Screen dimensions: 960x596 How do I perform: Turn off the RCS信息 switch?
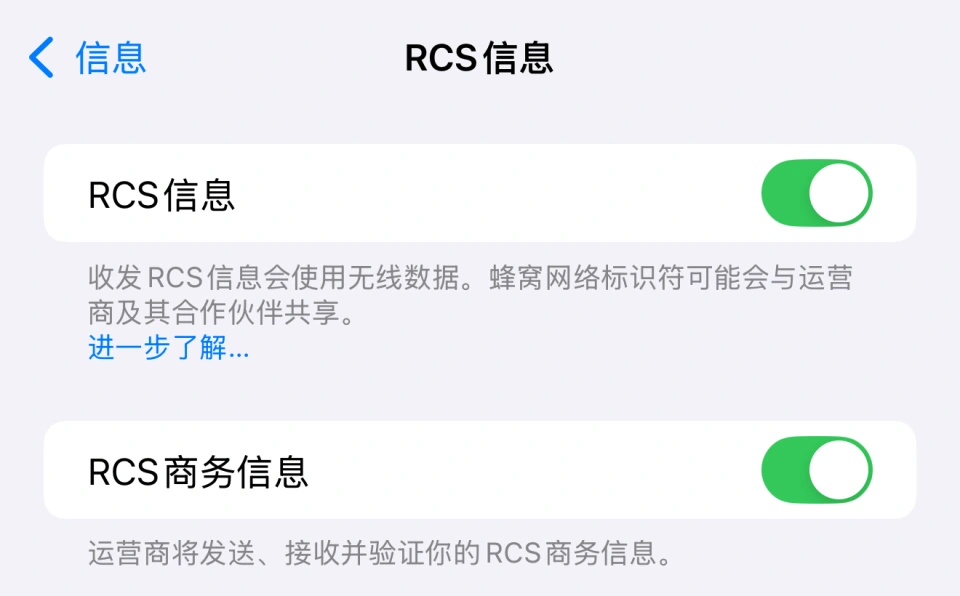point(816,193)
